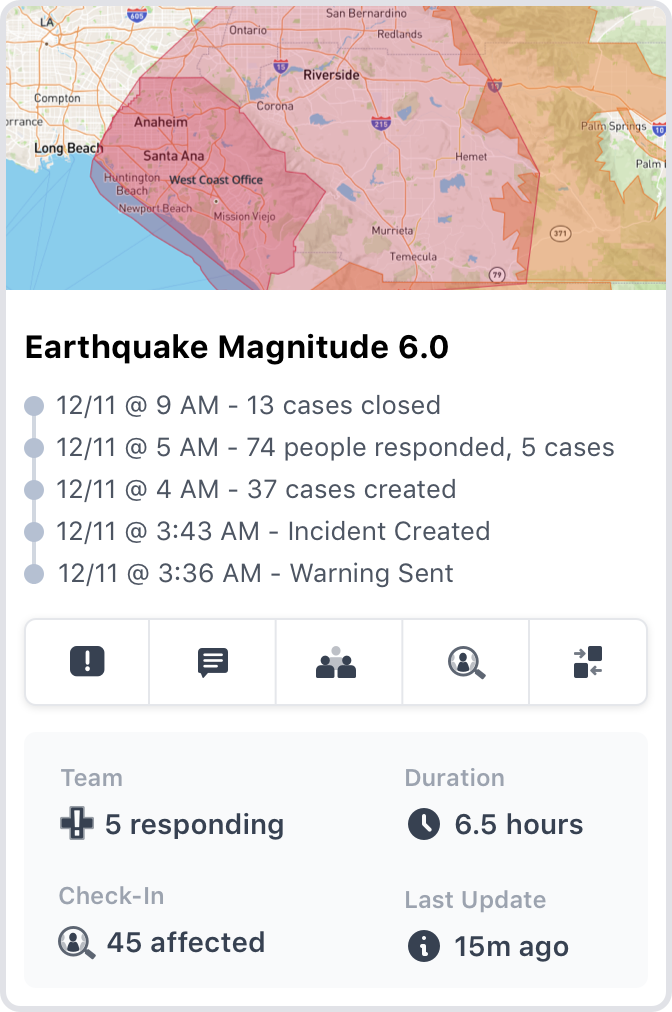Open the alert exclamation icon button
Screen dimensions: 672x1012
click(88, 662)
